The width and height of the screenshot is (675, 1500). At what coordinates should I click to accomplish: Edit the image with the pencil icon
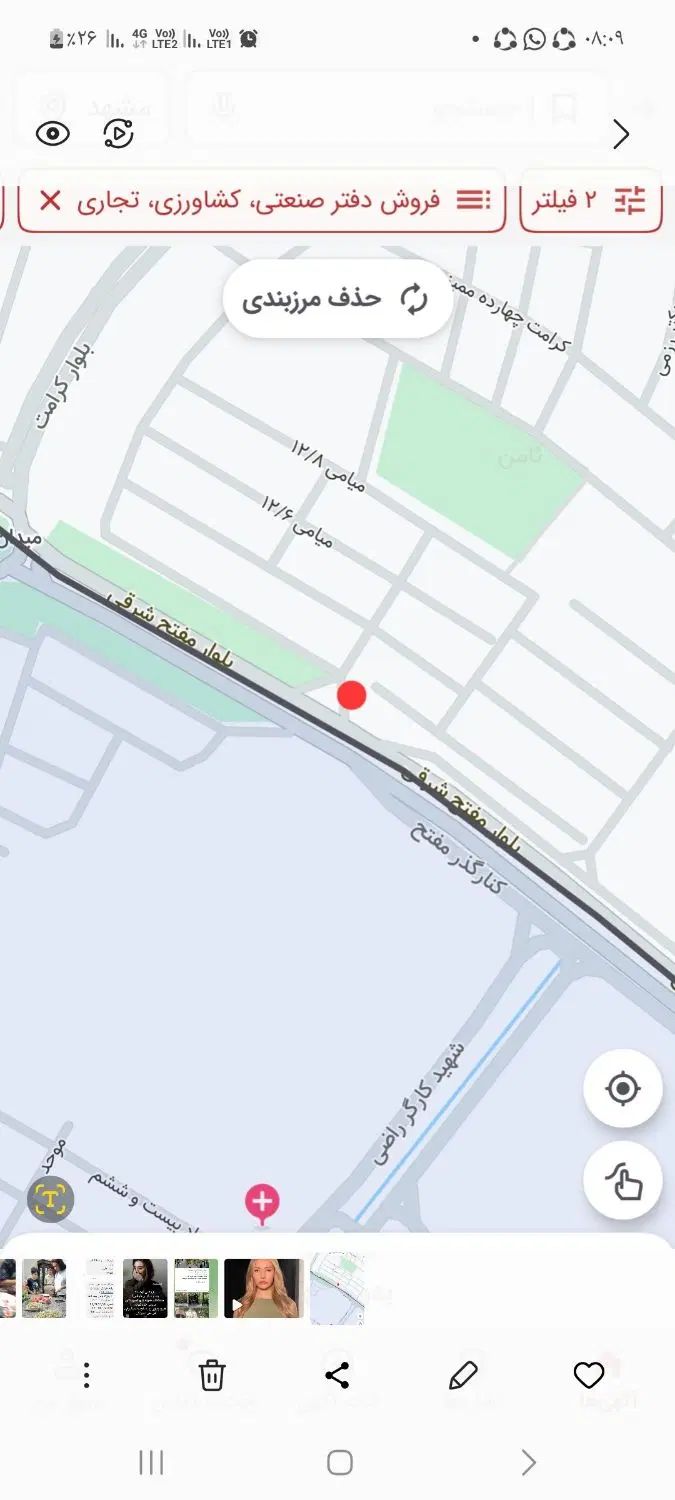click(x=463, y=1376)
